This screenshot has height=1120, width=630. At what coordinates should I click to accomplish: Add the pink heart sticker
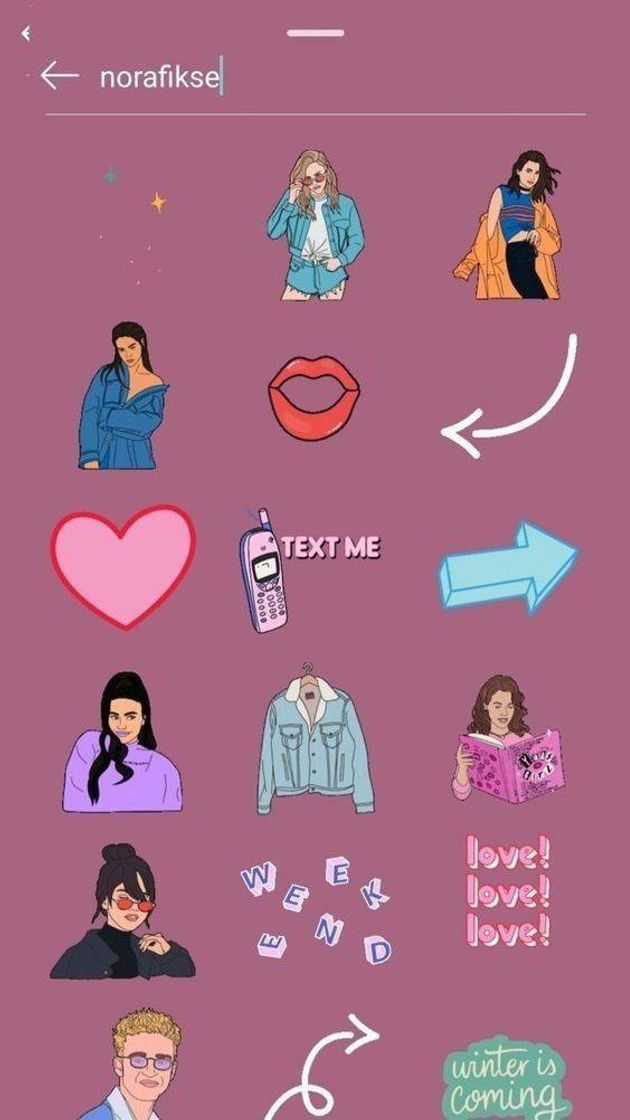coord(122,566)
